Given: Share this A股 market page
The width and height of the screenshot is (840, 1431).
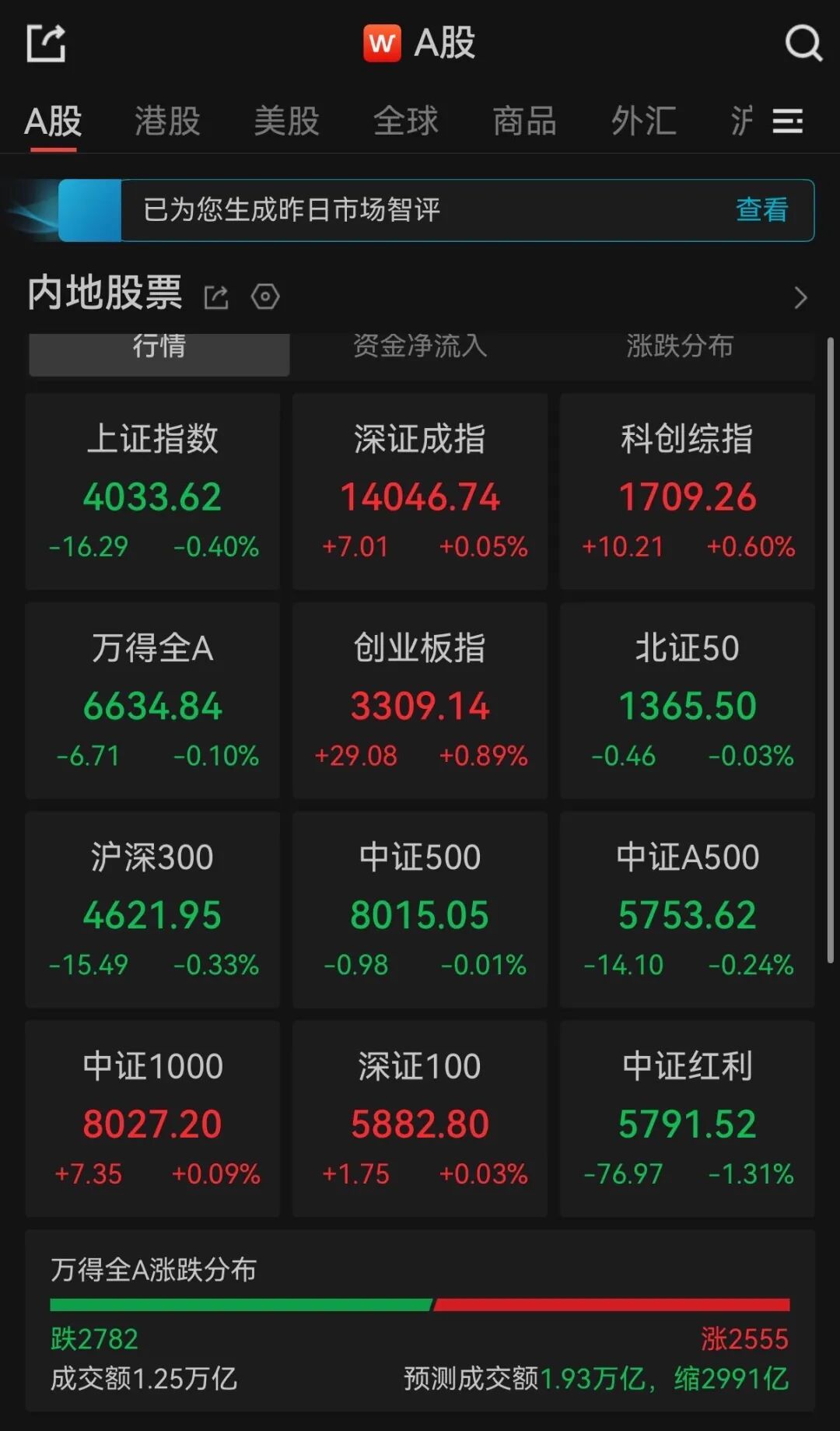Looking at the screenshot, I should click(46, 43).
